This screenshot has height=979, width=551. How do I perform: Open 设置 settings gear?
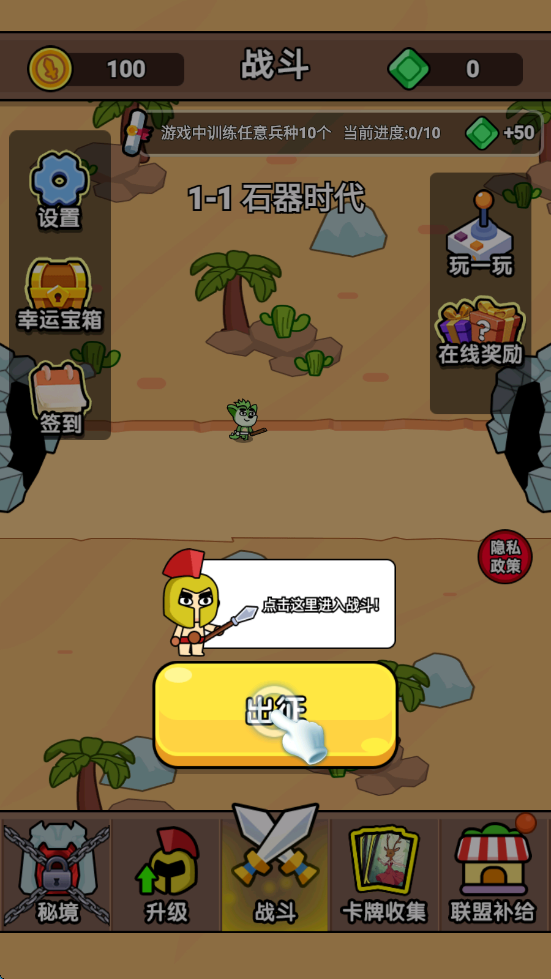coord(59,191)
